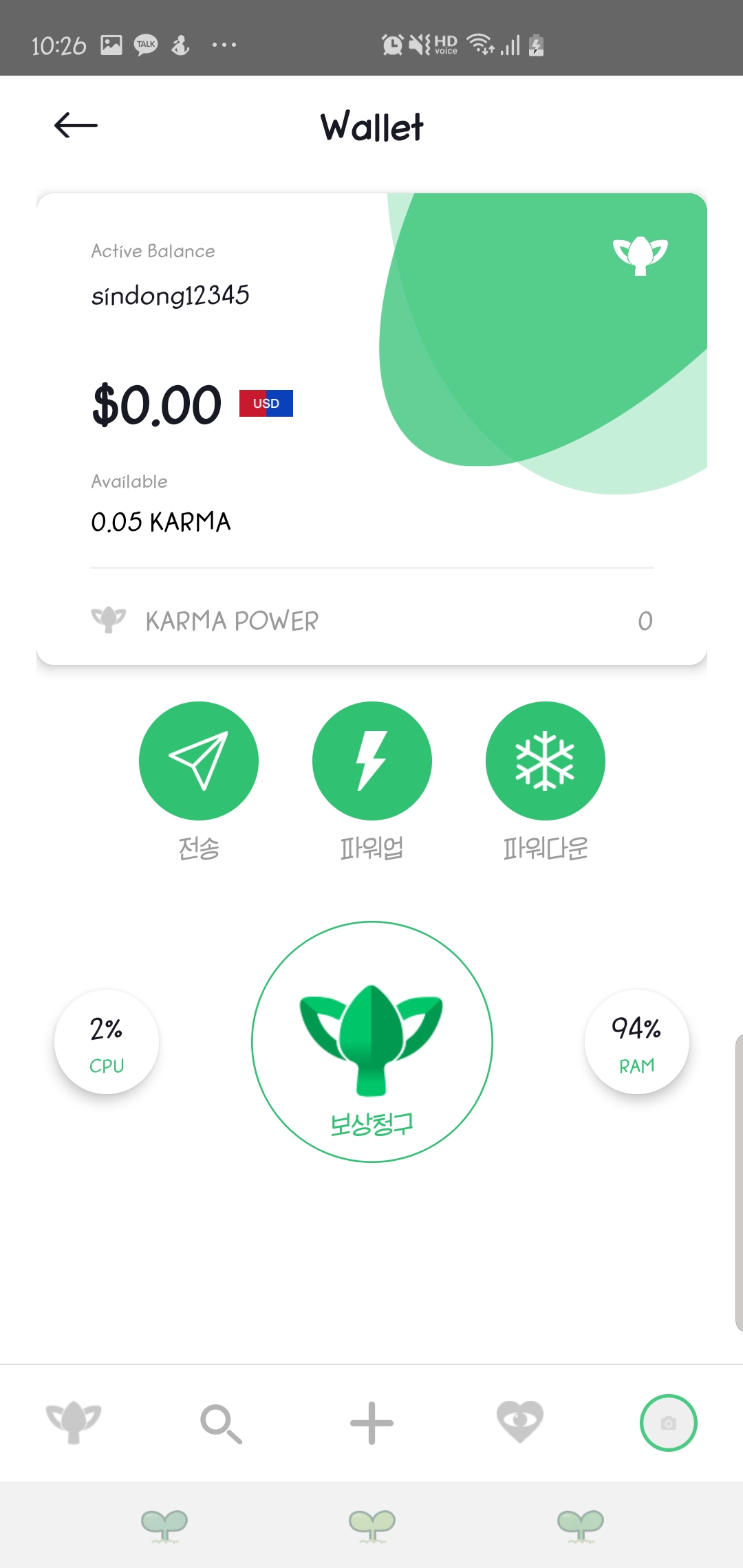Tap the 파워다운 power down button
Image resolution: width=743 pixels, height=1568 pixels.
pos(546,761)
